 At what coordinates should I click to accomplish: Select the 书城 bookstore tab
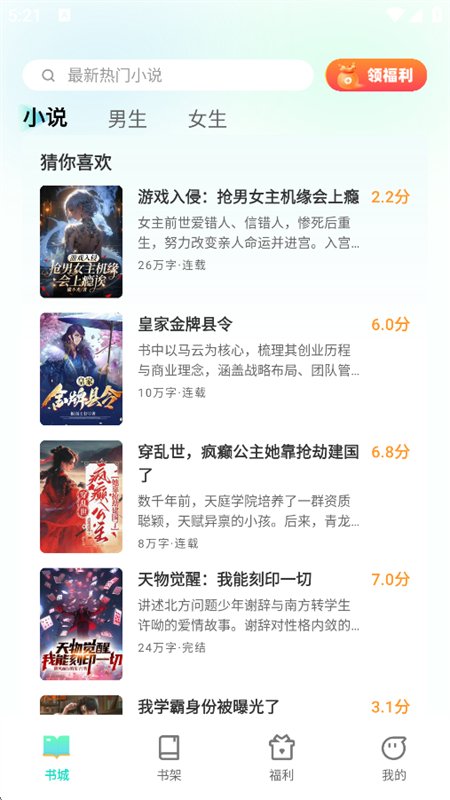pos(57,758)
